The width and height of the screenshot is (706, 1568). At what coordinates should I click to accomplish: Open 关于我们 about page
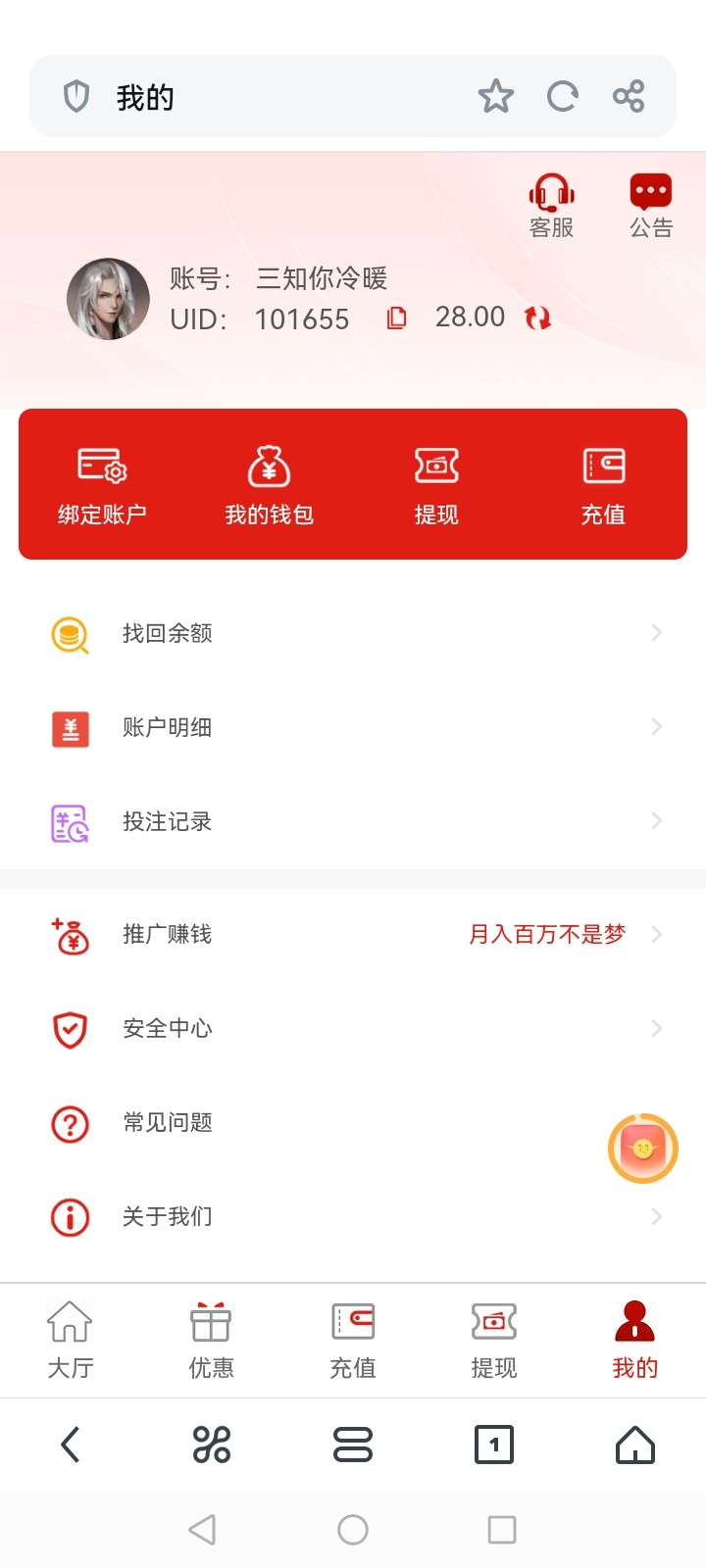[x=353, y=1217]
